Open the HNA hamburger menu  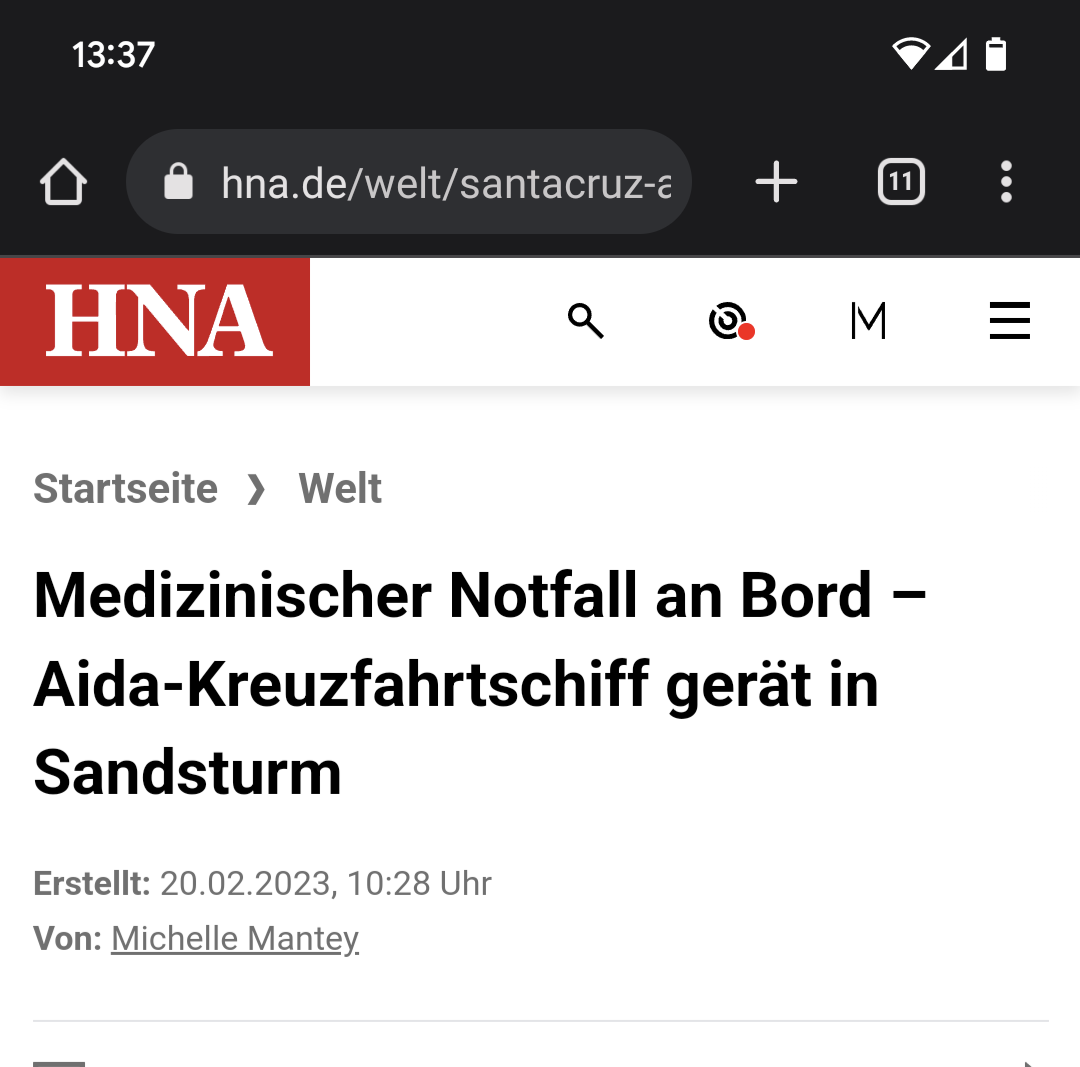coord(1009,322)
